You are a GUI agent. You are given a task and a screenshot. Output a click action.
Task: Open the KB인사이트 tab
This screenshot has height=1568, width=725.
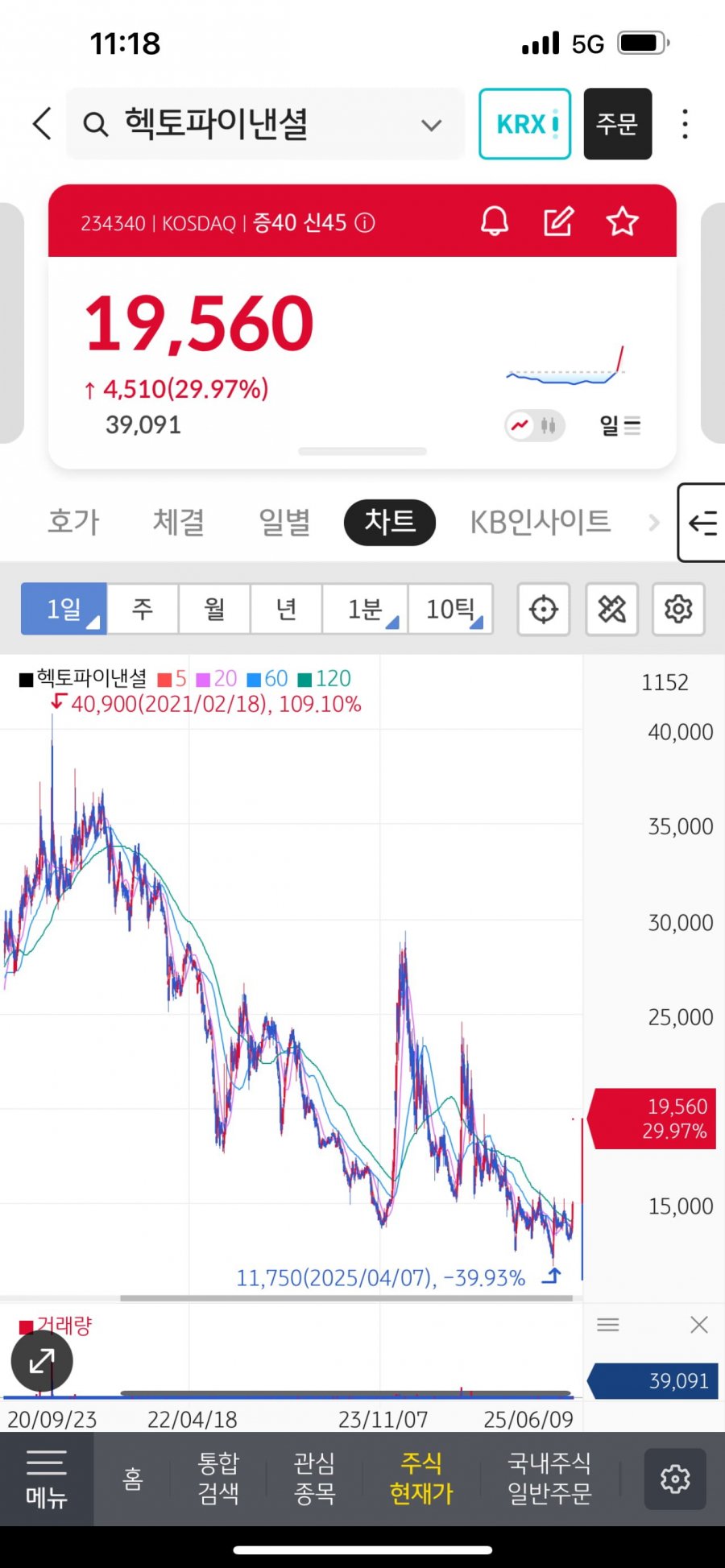tap(540, 522)
